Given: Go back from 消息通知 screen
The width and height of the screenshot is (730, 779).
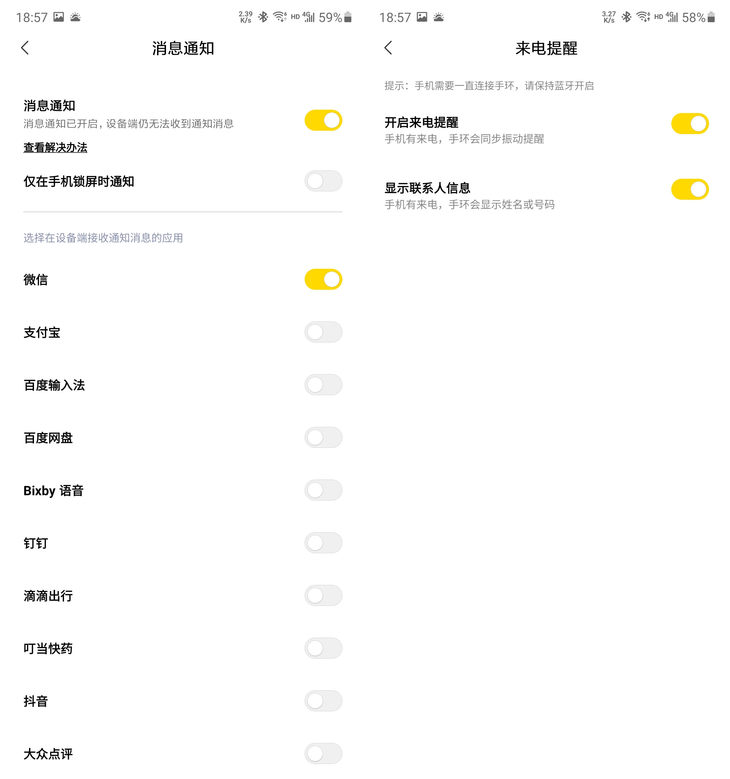Looking at the screenshot, I should (x=25, y=48).
